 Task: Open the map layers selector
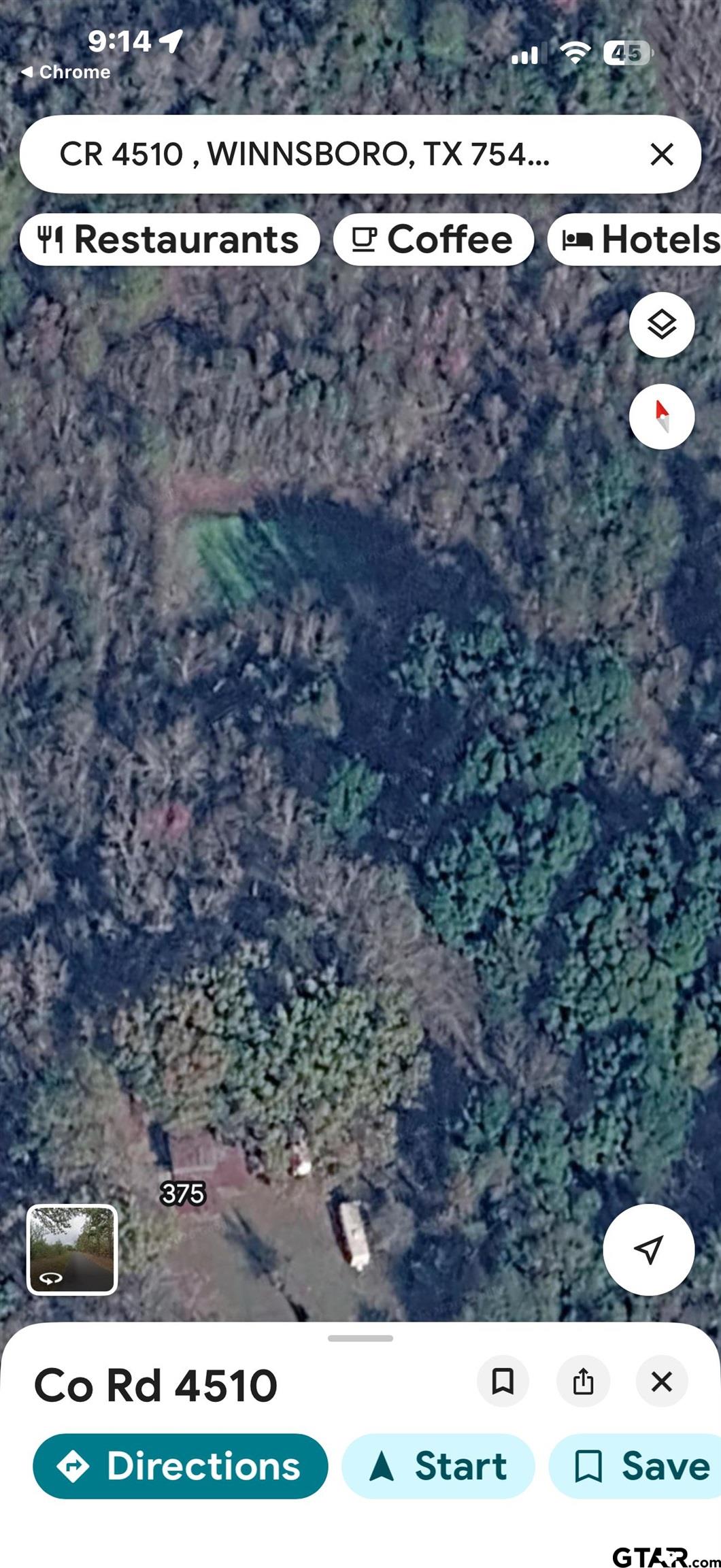point(661,325)
